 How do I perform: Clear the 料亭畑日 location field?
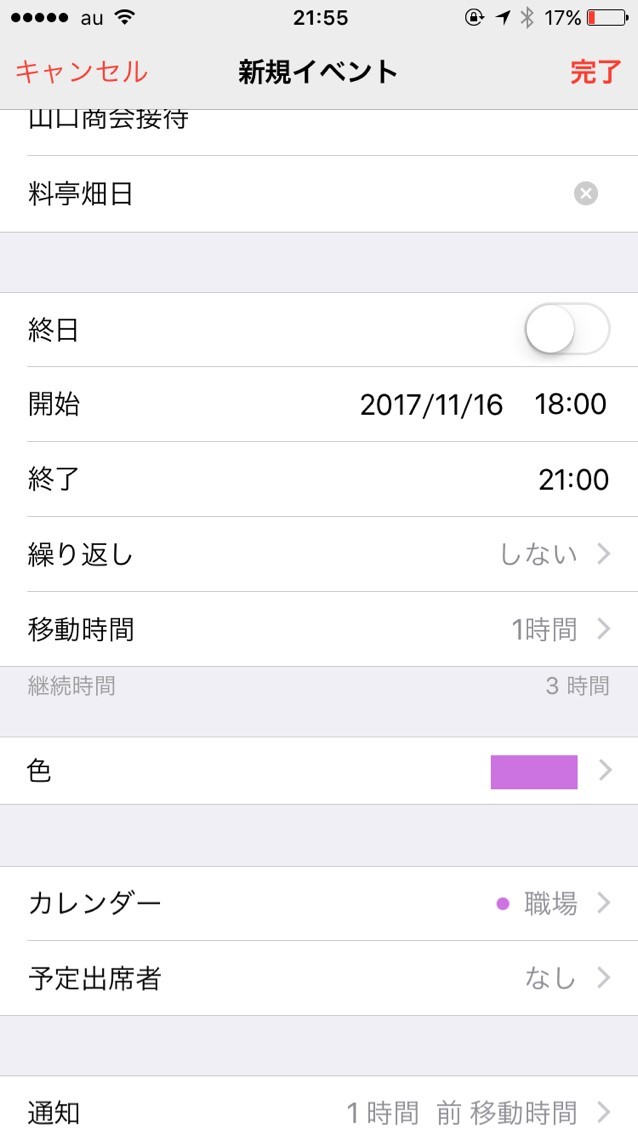(x=586, y=194)
